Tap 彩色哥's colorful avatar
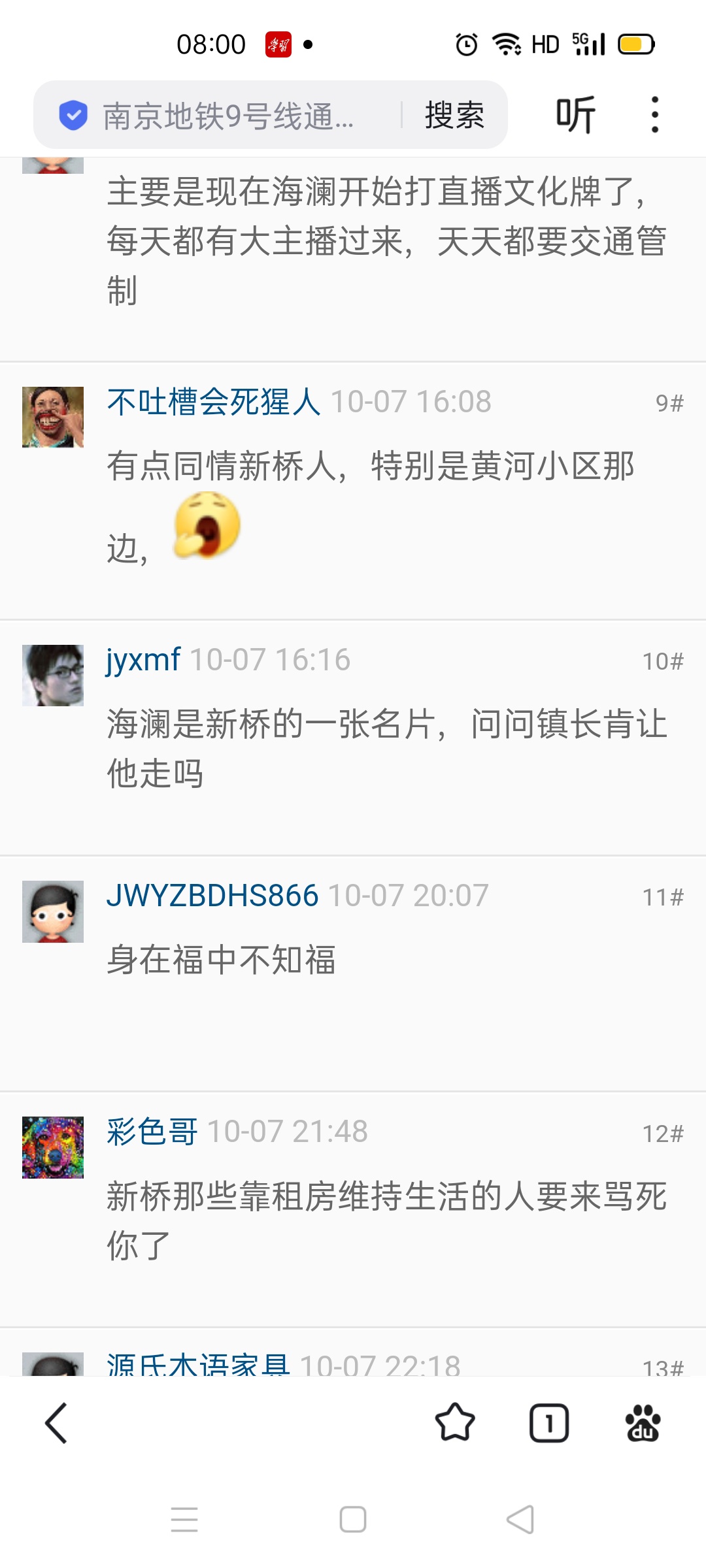 [53, 1147]
